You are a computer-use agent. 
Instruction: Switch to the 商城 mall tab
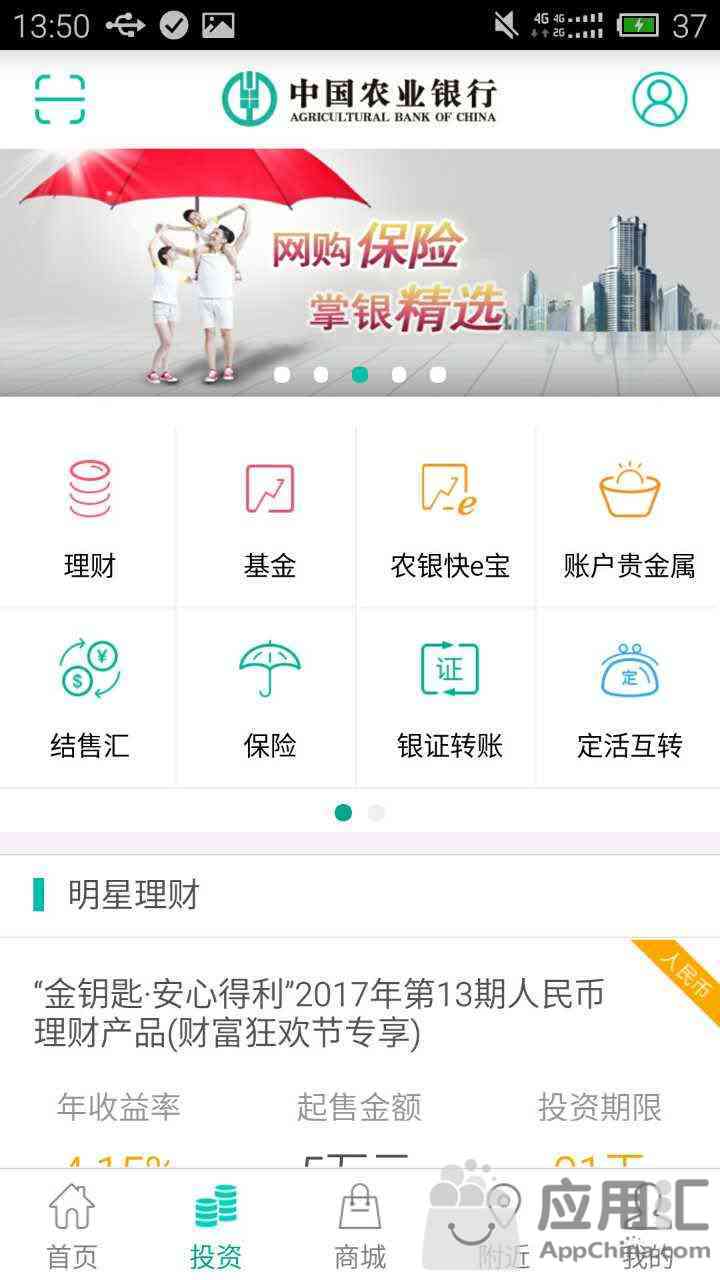tap(360, 1226)
